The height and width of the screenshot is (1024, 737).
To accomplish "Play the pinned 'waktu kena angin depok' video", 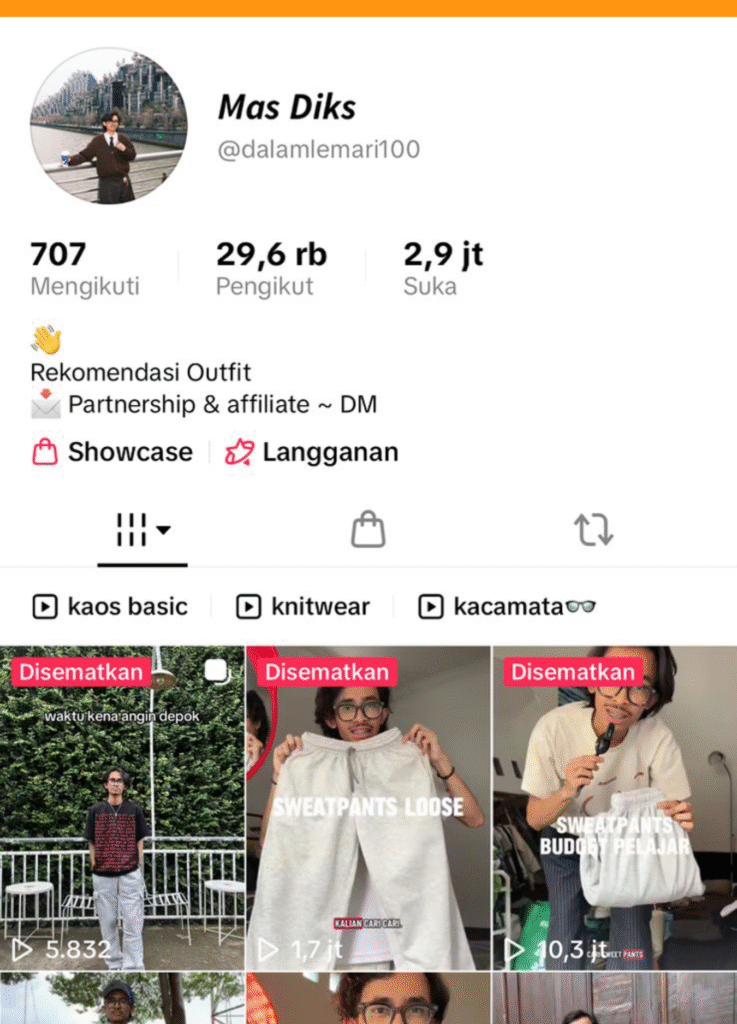I will coord(122,810).
